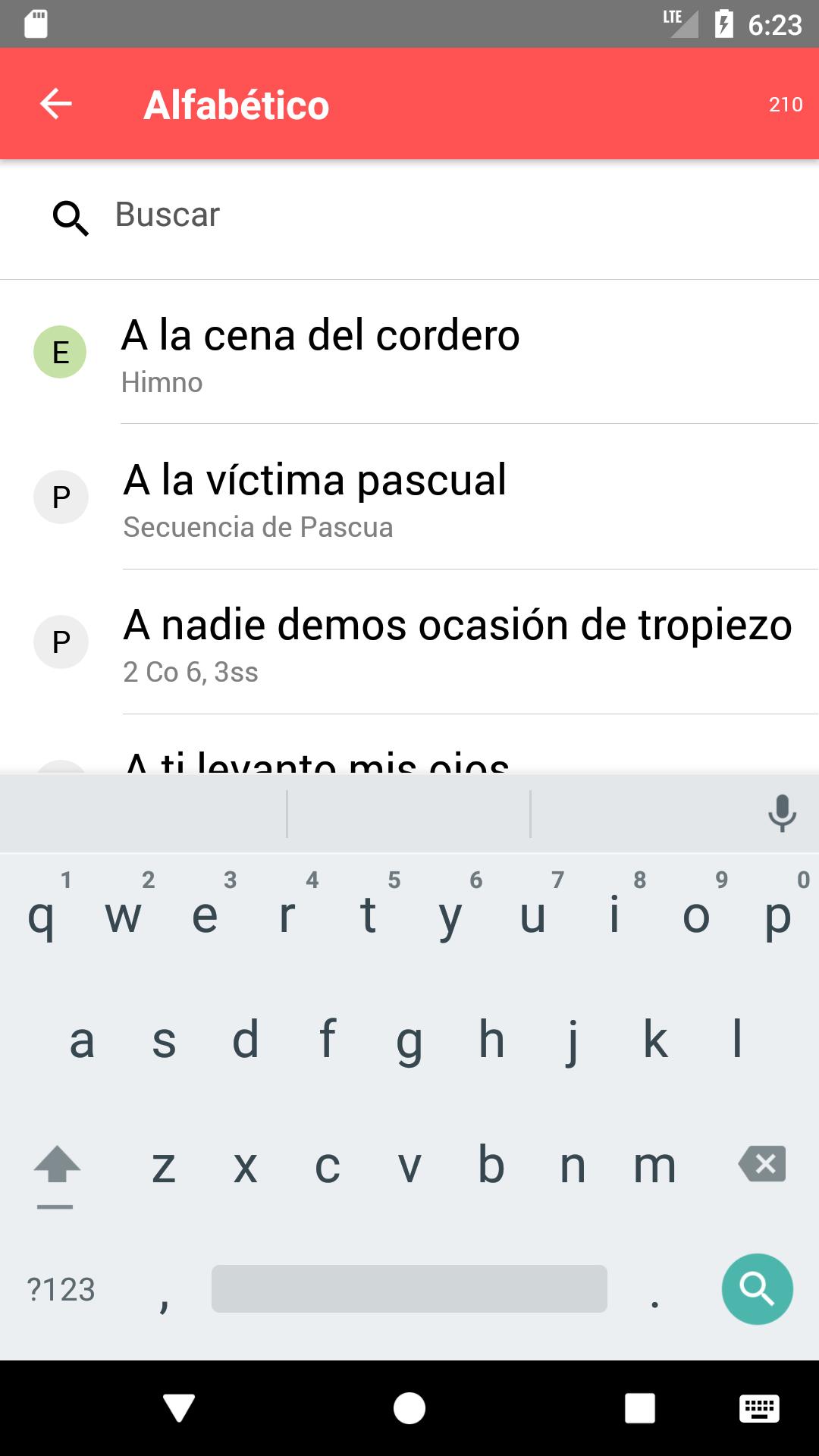Open A nadie demos ocasión de tropiezo
The height and width of the screenshot is (1456, 819).
(409, 642)
